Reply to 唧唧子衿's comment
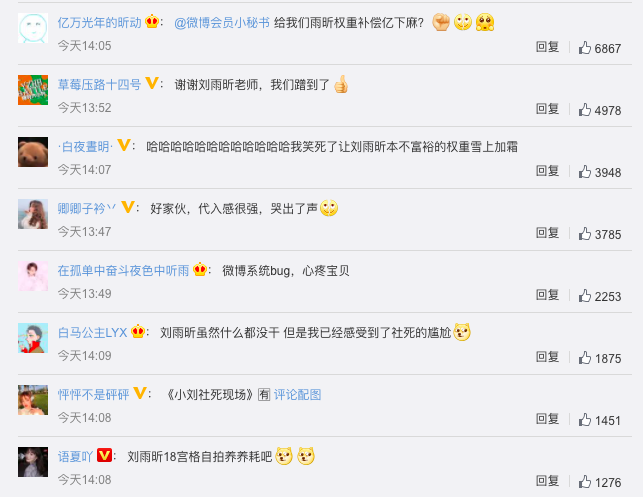 [x=547, y=233]
